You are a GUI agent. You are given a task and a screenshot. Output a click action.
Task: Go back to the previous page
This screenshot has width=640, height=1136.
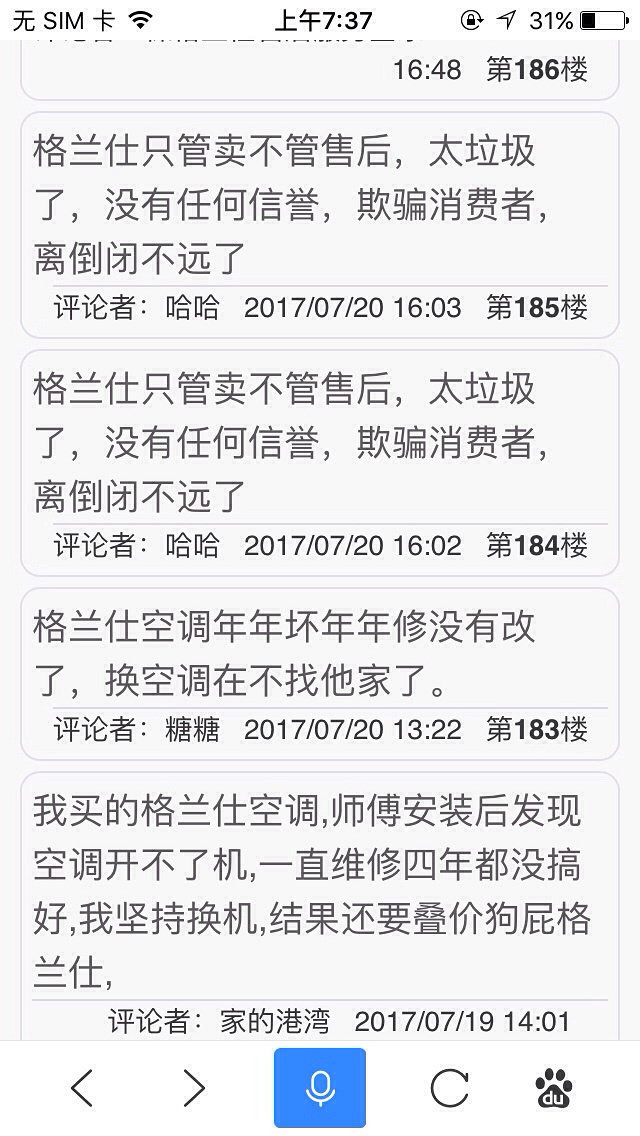(82, 1088)
